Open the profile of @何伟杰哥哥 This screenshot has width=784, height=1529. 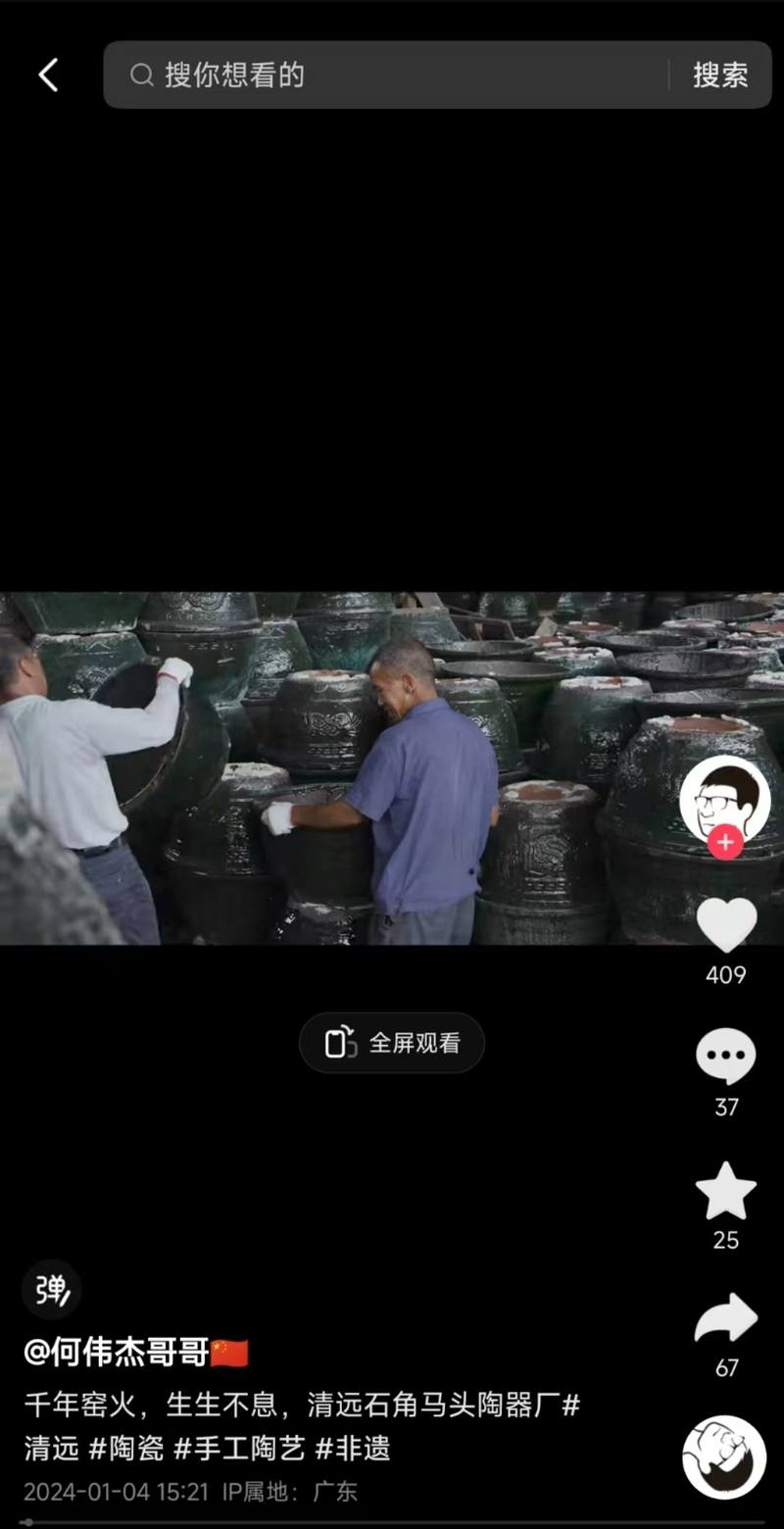pos(118,1354)
